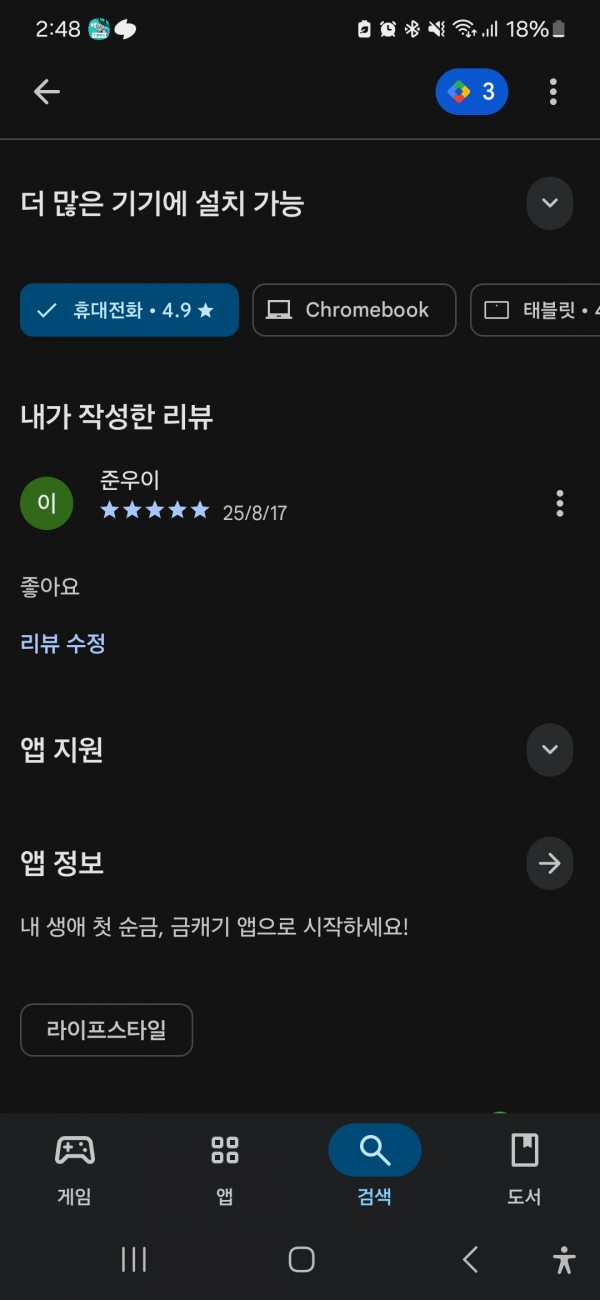Tap the 라이프스타일 category chip

(106, 1030)
